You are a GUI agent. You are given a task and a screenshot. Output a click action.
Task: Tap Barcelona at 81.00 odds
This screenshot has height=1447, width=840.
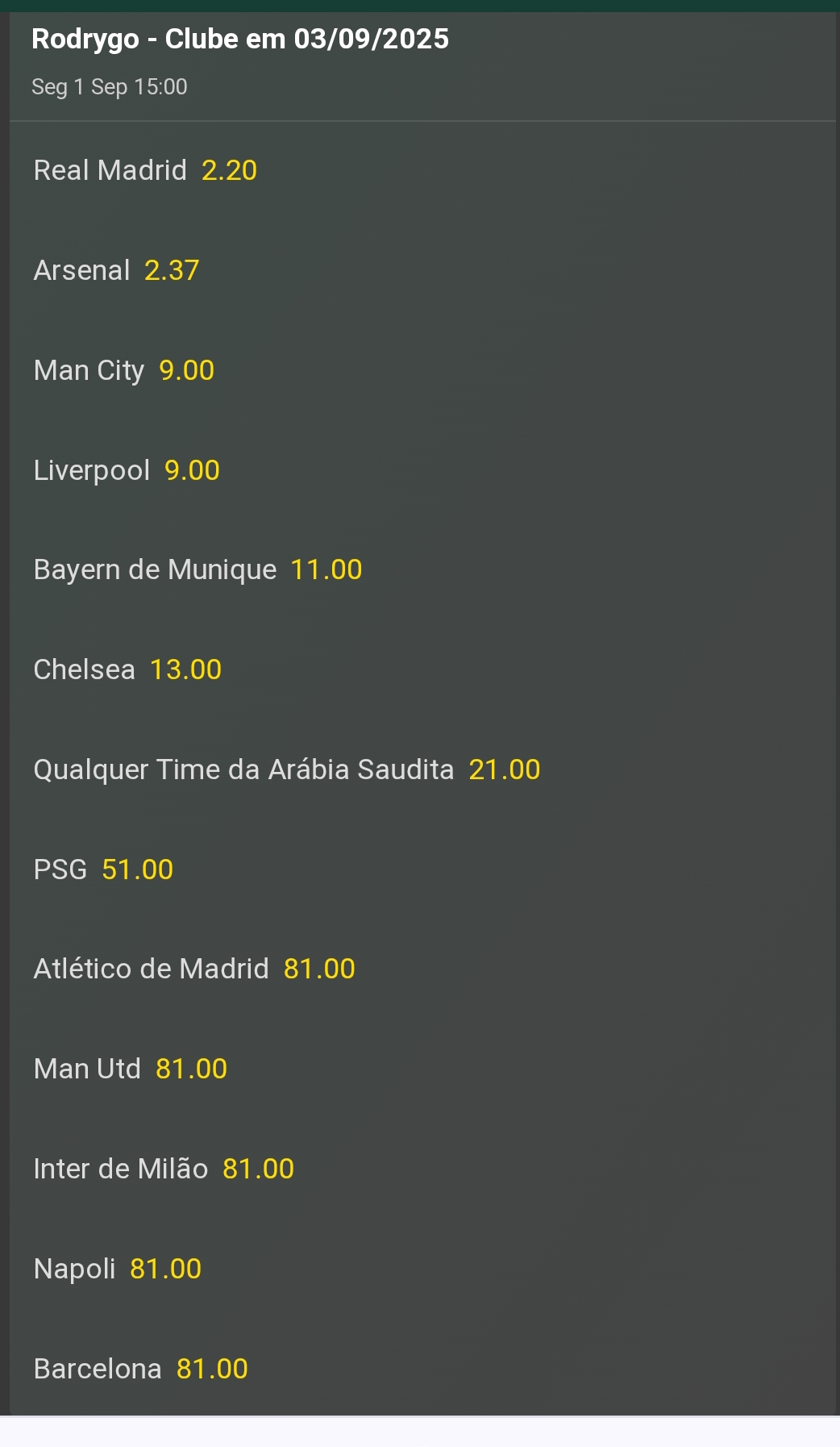[x=141, y=1370]
